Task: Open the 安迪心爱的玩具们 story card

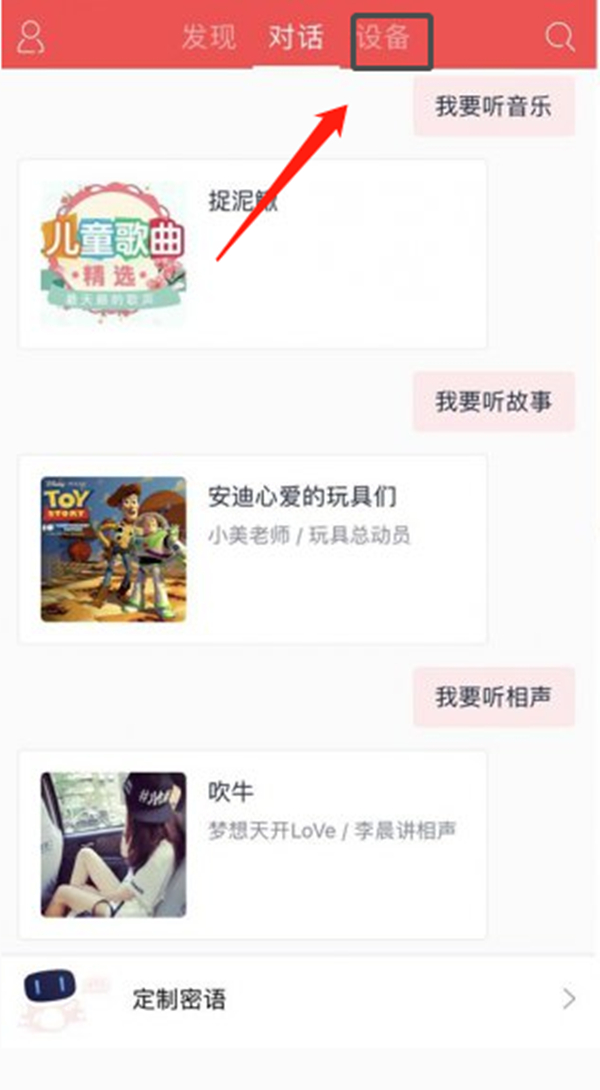Action: 253,549
